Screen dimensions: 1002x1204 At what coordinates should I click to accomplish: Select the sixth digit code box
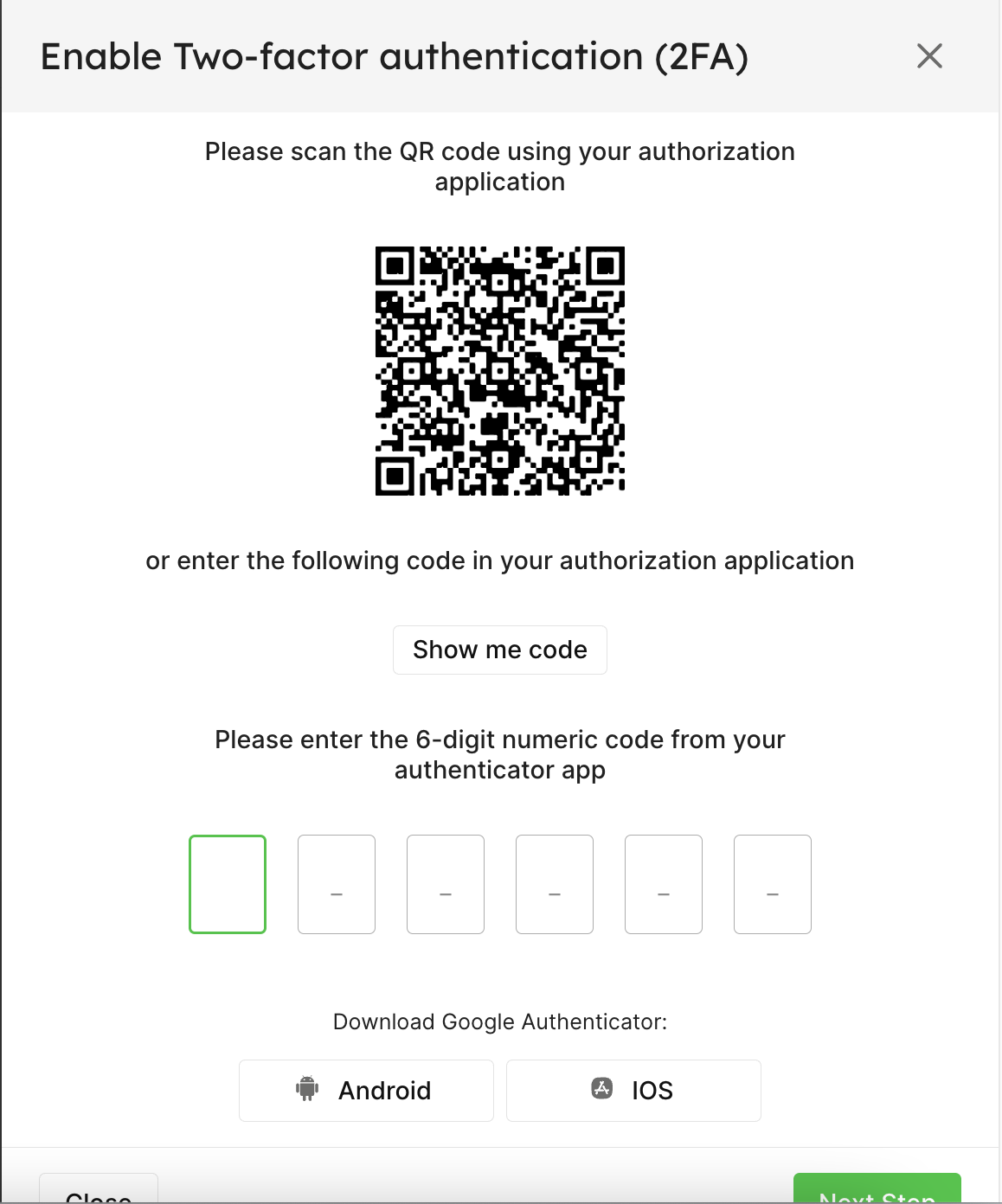pos(773,884)
